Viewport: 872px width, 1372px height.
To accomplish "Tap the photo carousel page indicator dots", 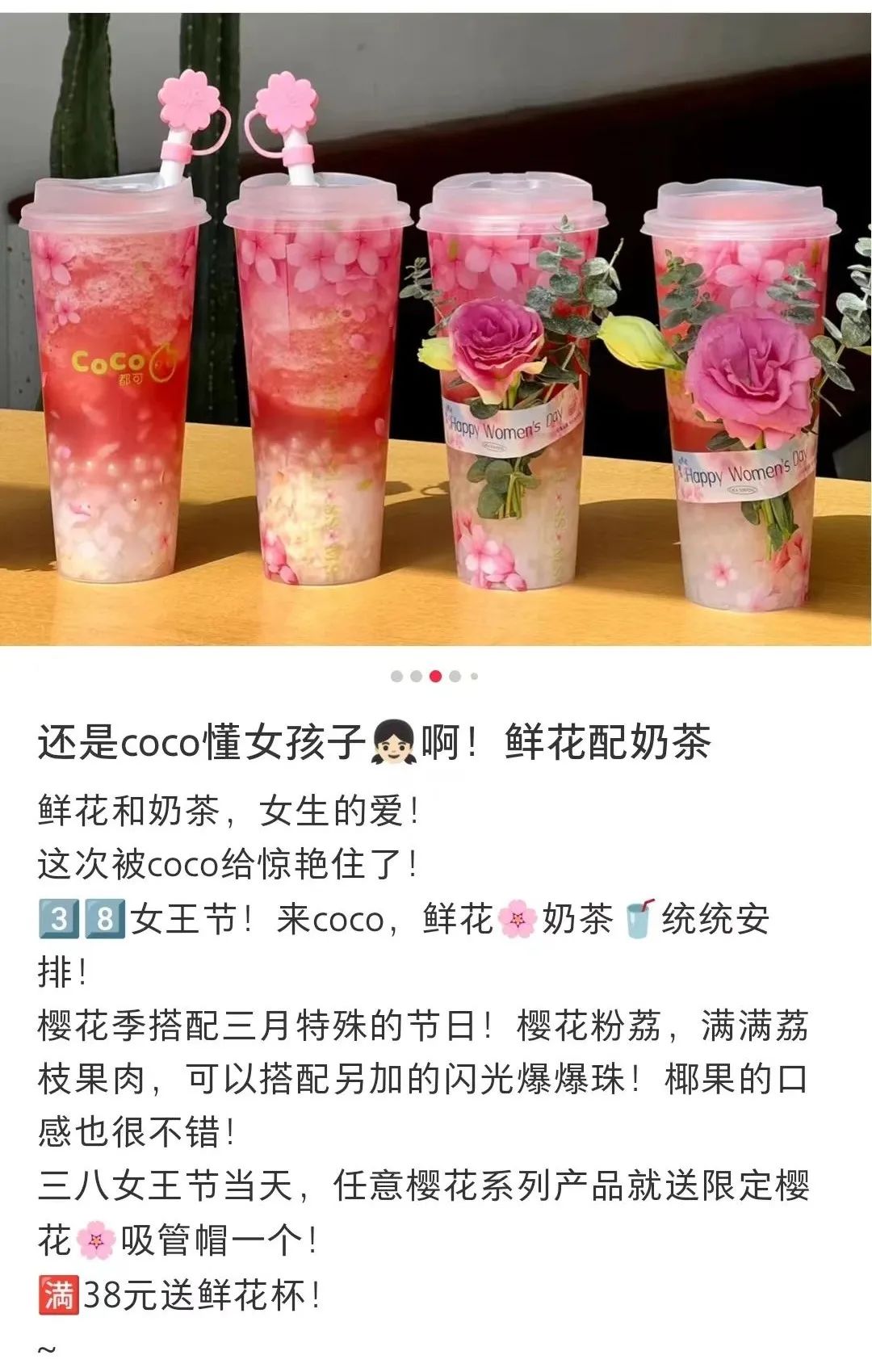I will [x=435, y=676].
